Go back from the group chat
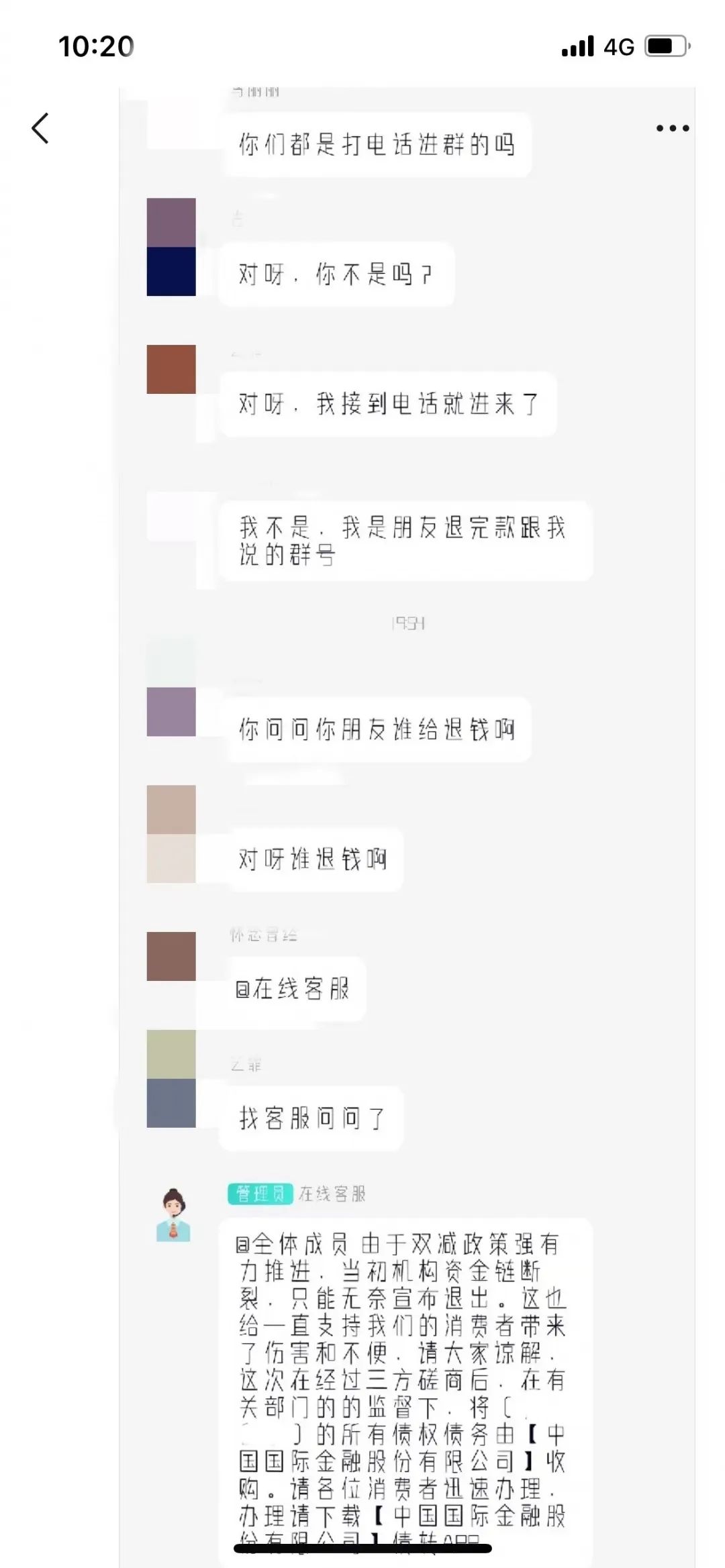The width and height of the screenshot is (725, 1568). pyautogui.click(x=41, y=128)
